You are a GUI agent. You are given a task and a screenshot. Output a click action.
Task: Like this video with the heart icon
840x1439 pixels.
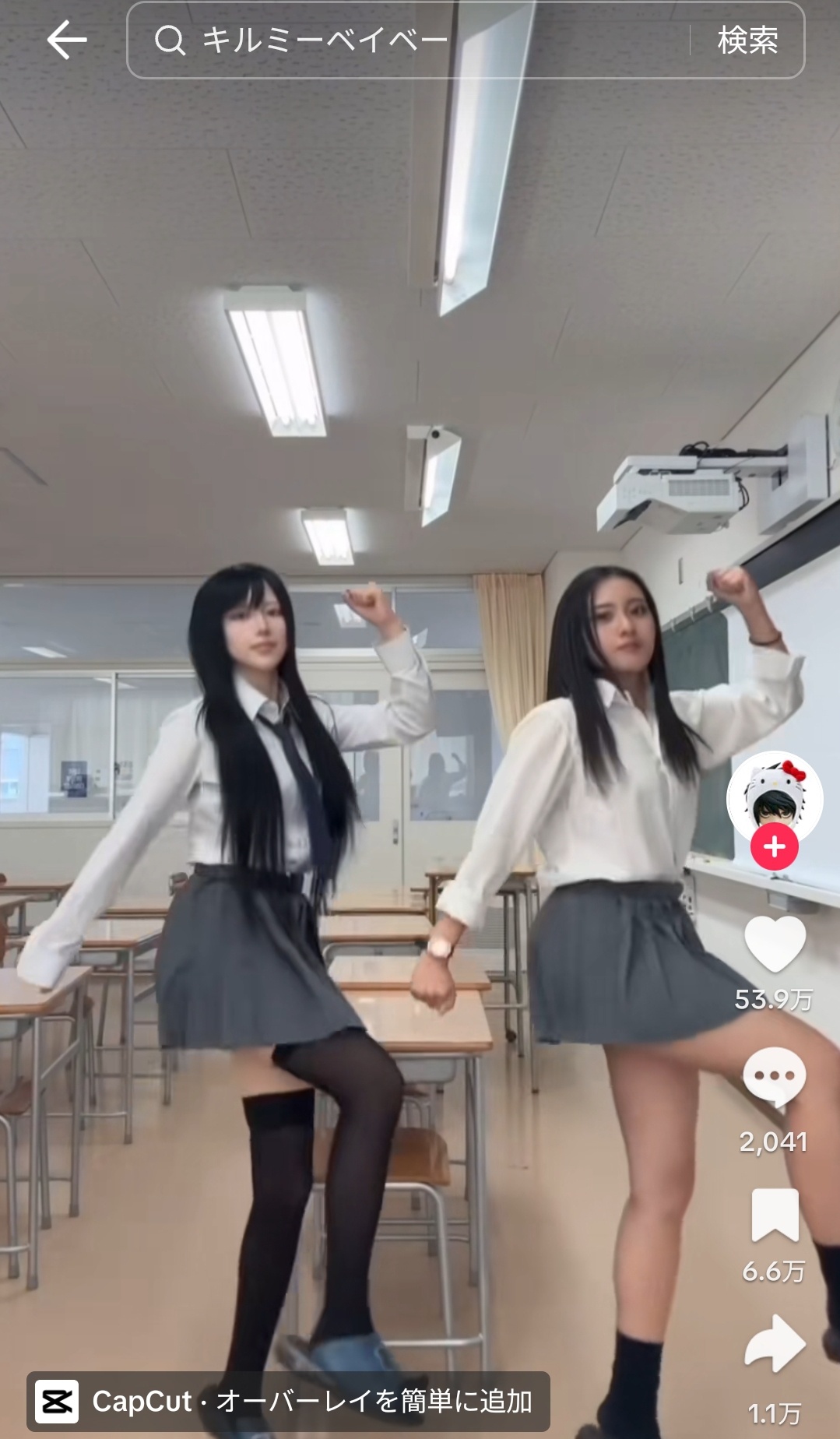tap(775, 944)
